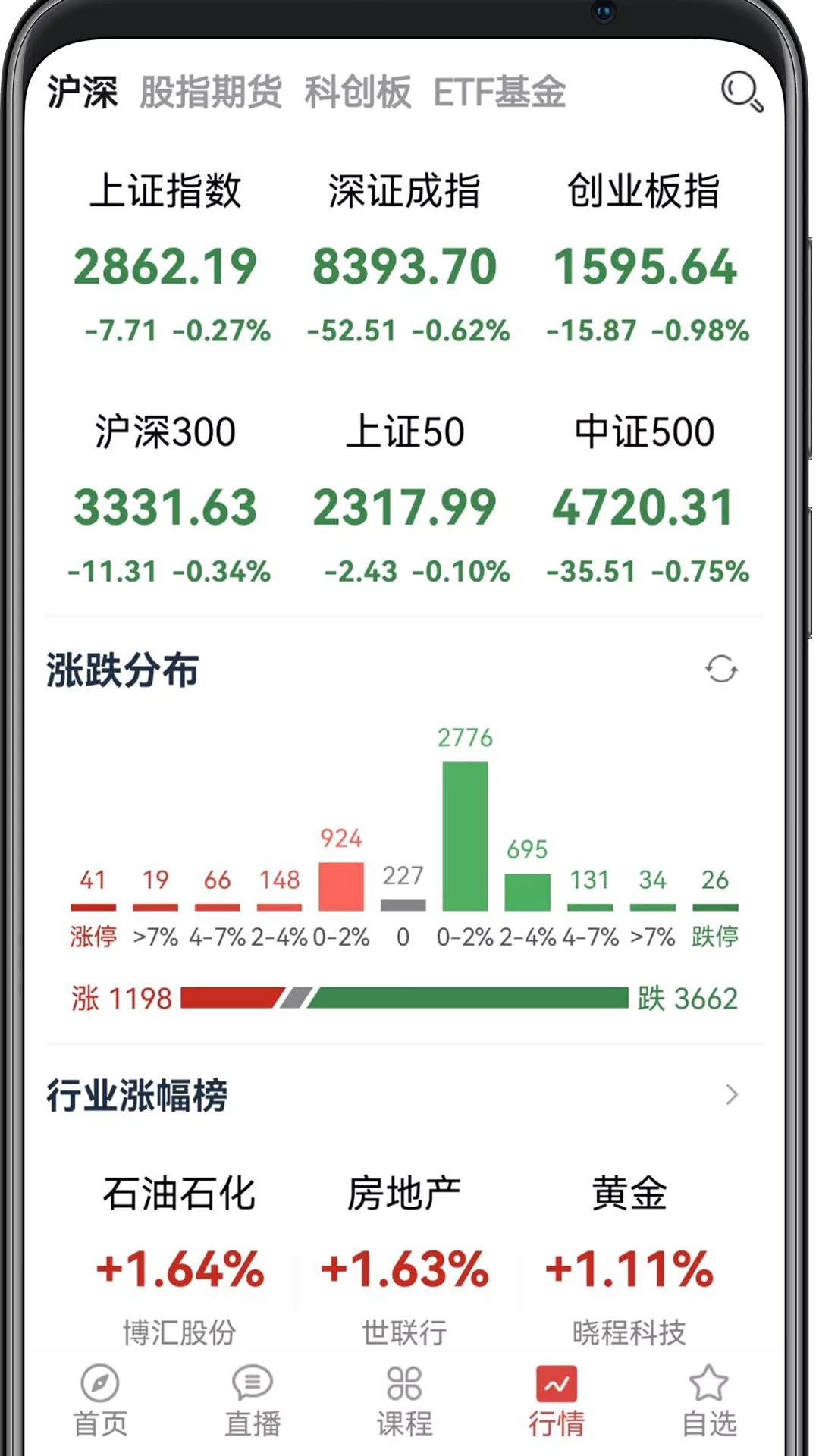
Task: View the 创业板指 index details
Action: click(x=646, y=258)
